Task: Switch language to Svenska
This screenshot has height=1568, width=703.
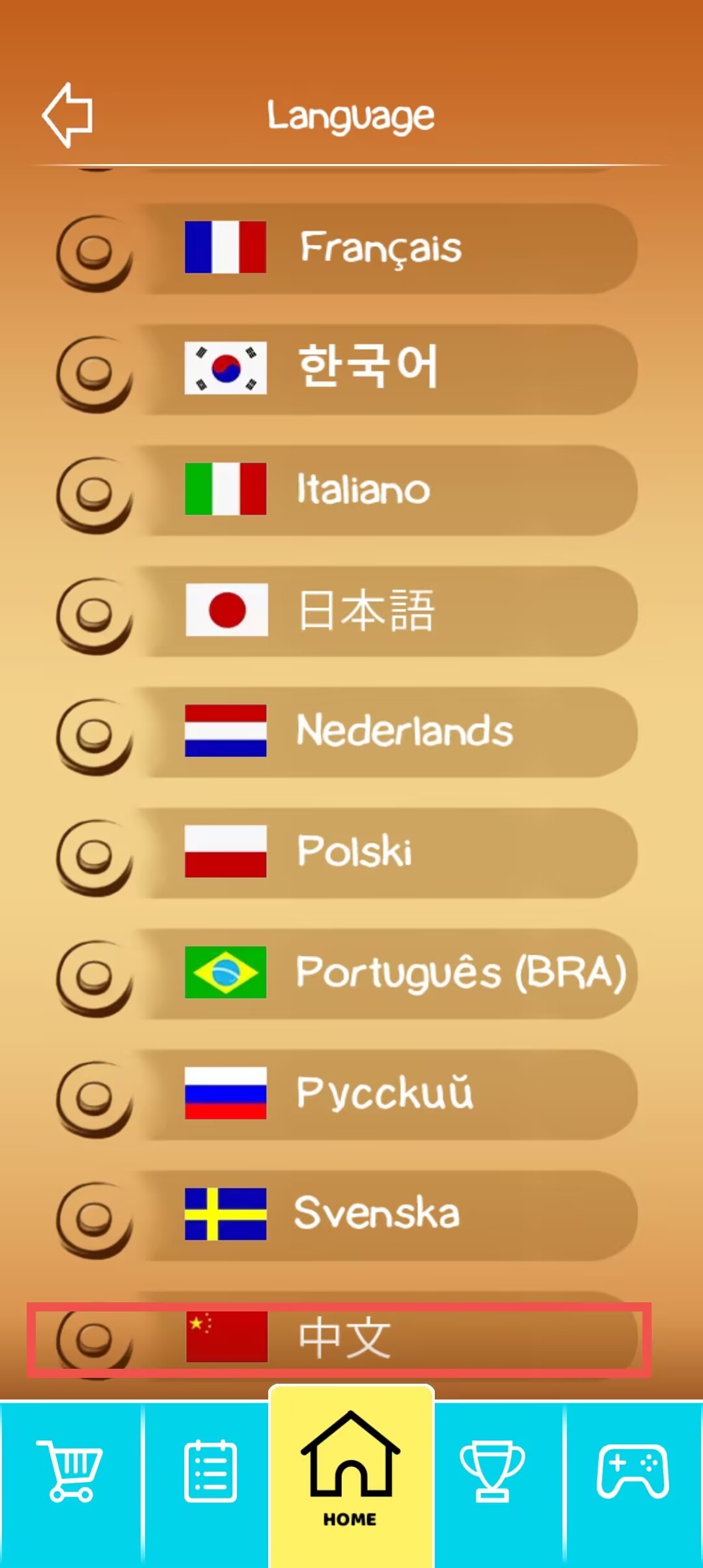Action: 346,1216
